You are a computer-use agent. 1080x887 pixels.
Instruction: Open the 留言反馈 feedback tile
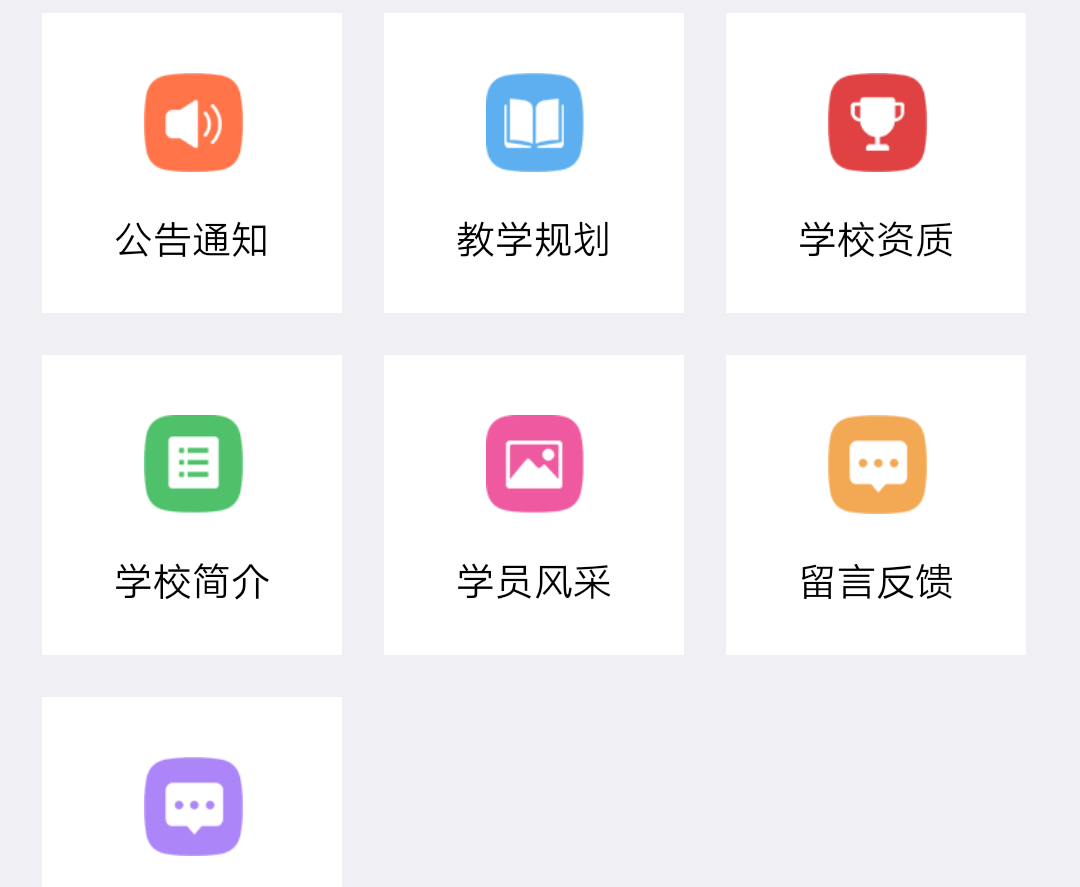click(876, 505)
